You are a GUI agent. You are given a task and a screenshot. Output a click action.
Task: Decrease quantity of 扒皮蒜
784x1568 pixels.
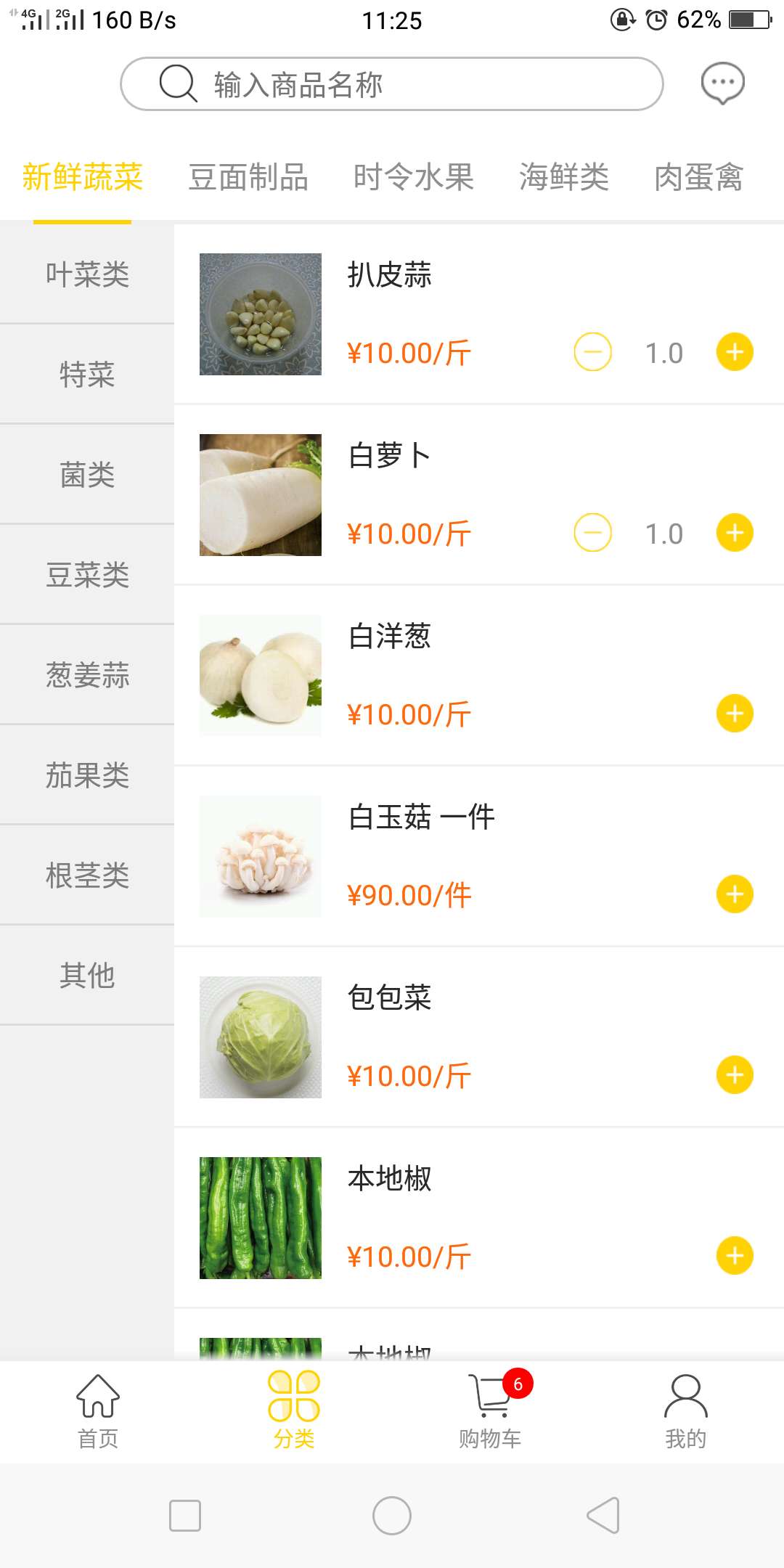pos(592,353)
